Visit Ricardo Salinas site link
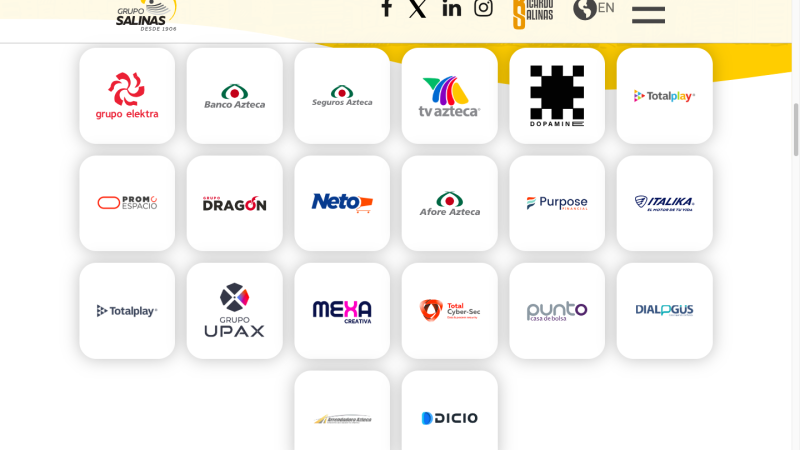Viewport: 800px width, 450px height. (532, 12)
